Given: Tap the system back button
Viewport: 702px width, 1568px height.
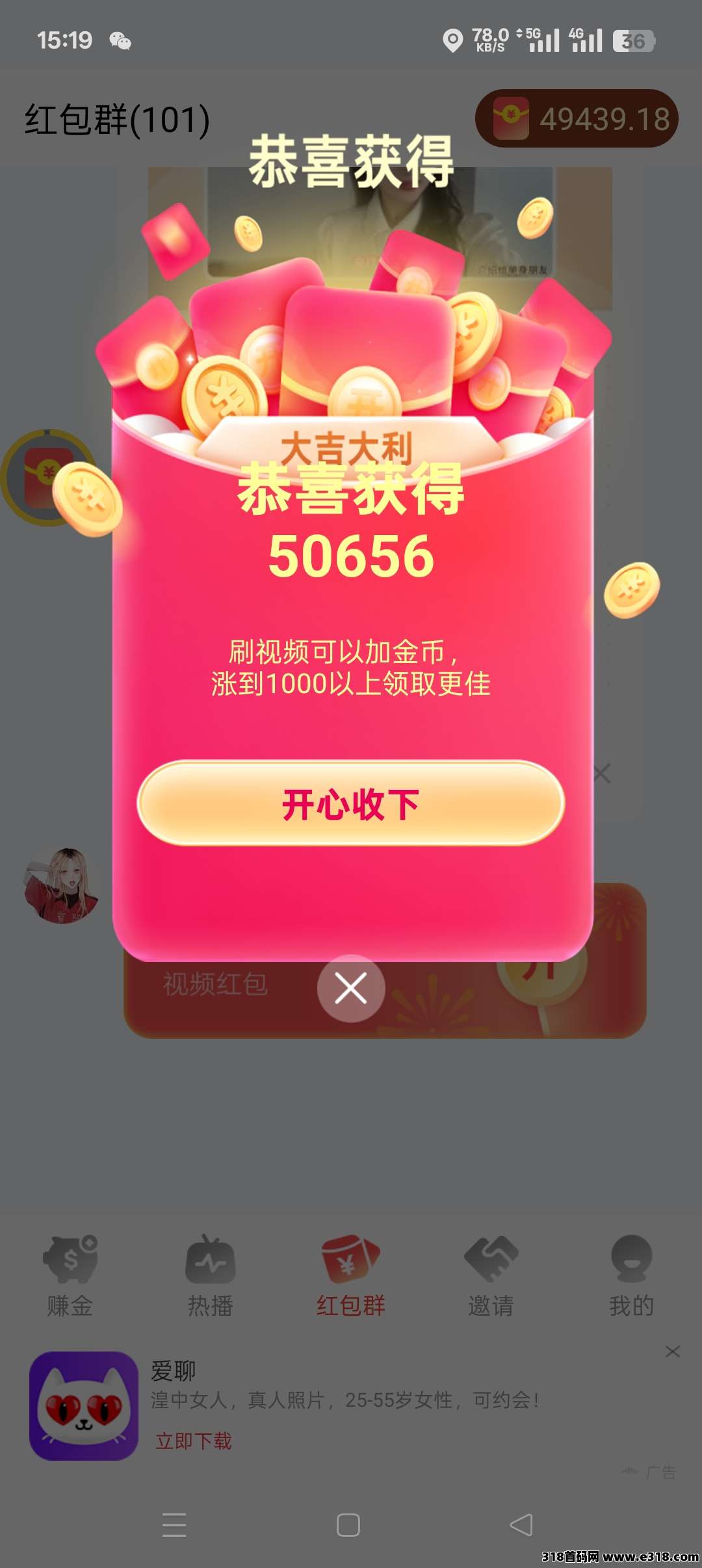Looking at the screenshot, I should pos(521,1524).
